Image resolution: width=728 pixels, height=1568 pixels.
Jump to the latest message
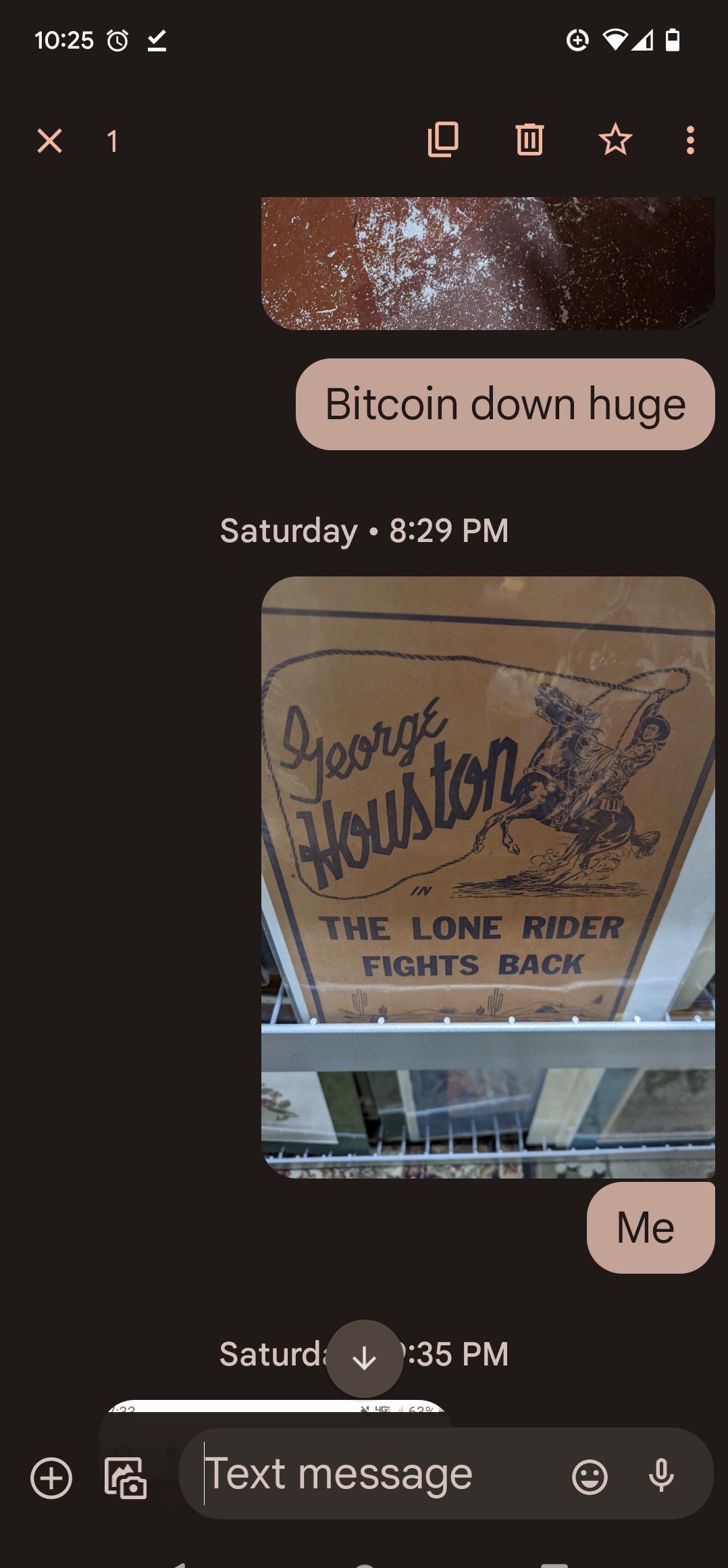[x=365, y=1358]
